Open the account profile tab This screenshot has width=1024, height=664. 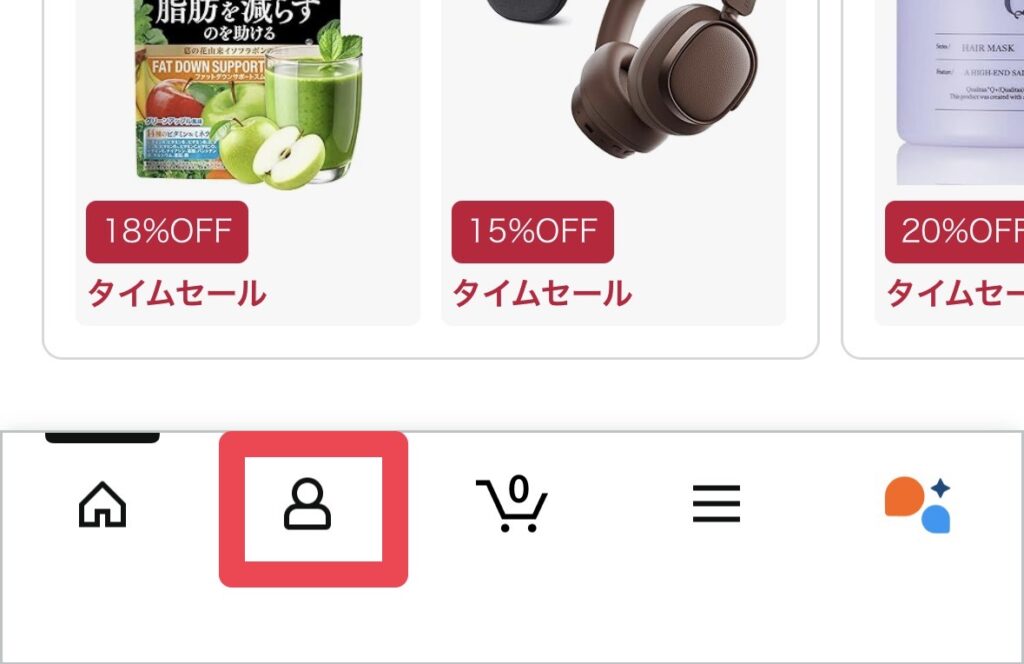pos(308,504)
